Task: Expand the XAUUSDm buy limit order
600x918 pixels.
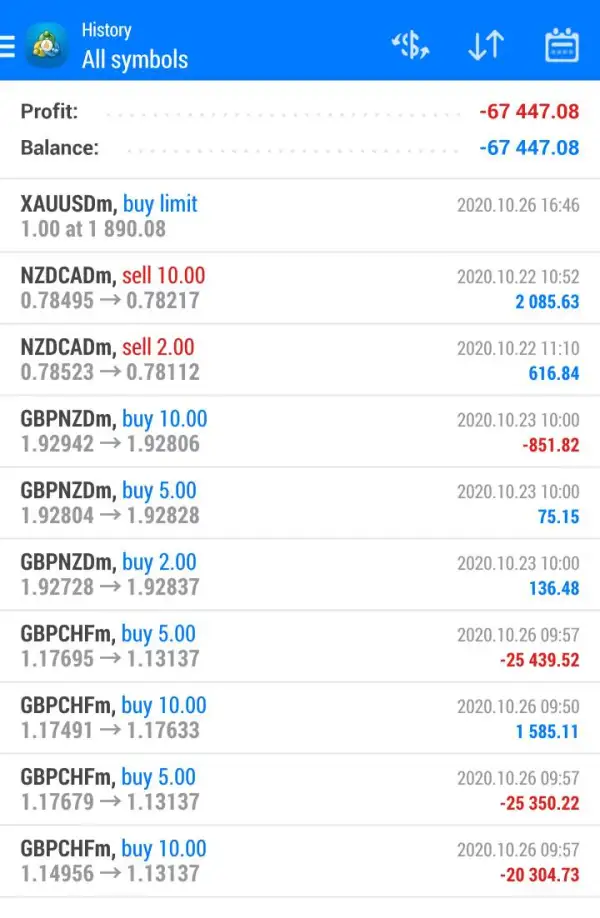Action: (x=300, y=216)
